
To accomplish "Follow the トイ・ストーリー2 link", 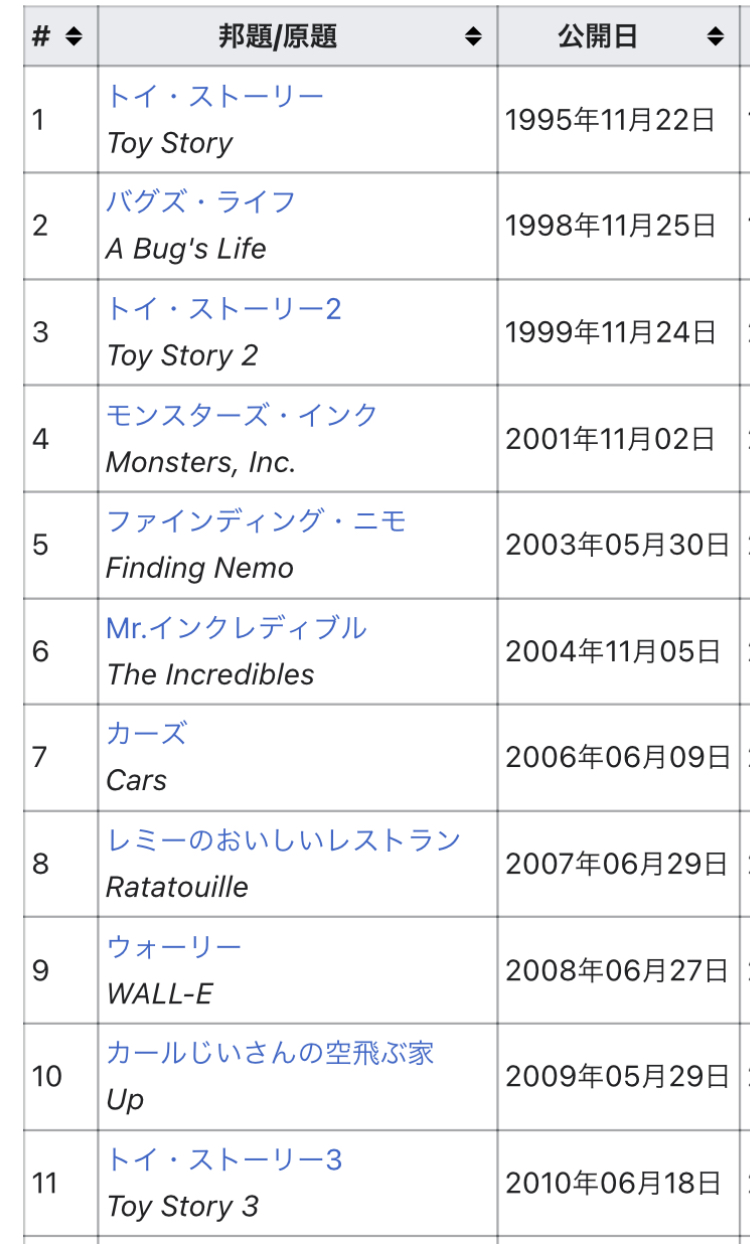I will [224, 308].
